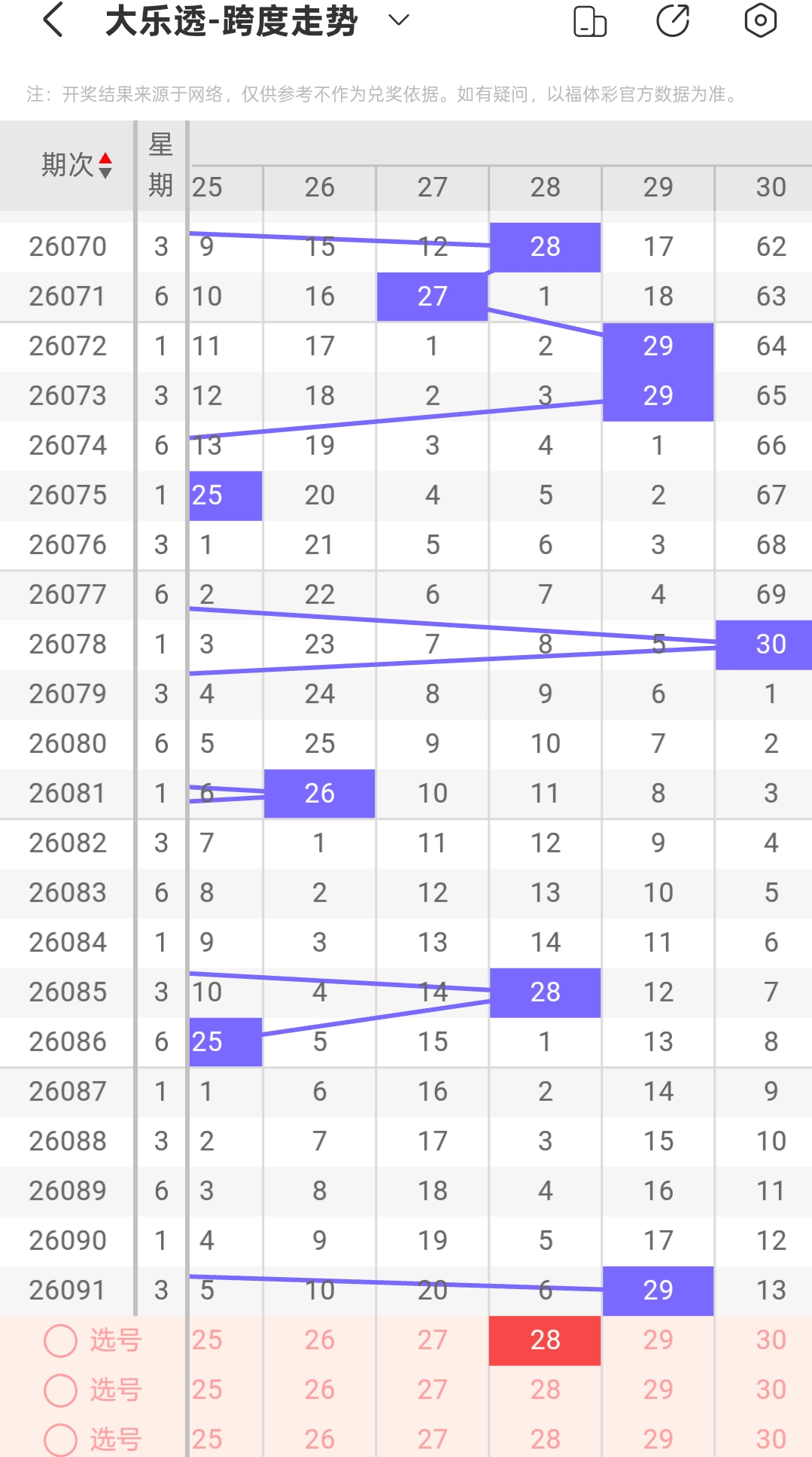Go back with the top-left arrow

pyautogui.click(x=53, y=20)
